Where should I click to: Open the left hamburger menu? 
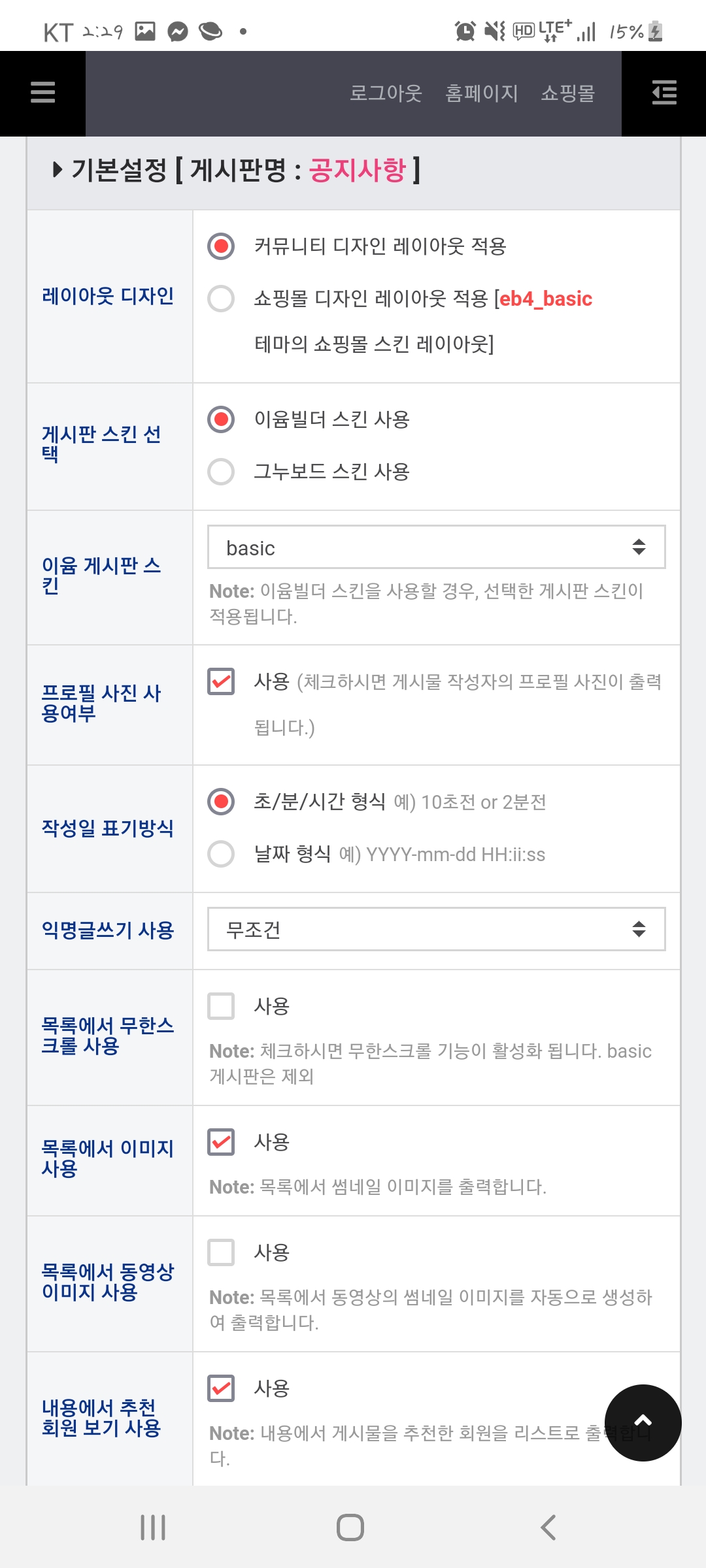point(42,93)
